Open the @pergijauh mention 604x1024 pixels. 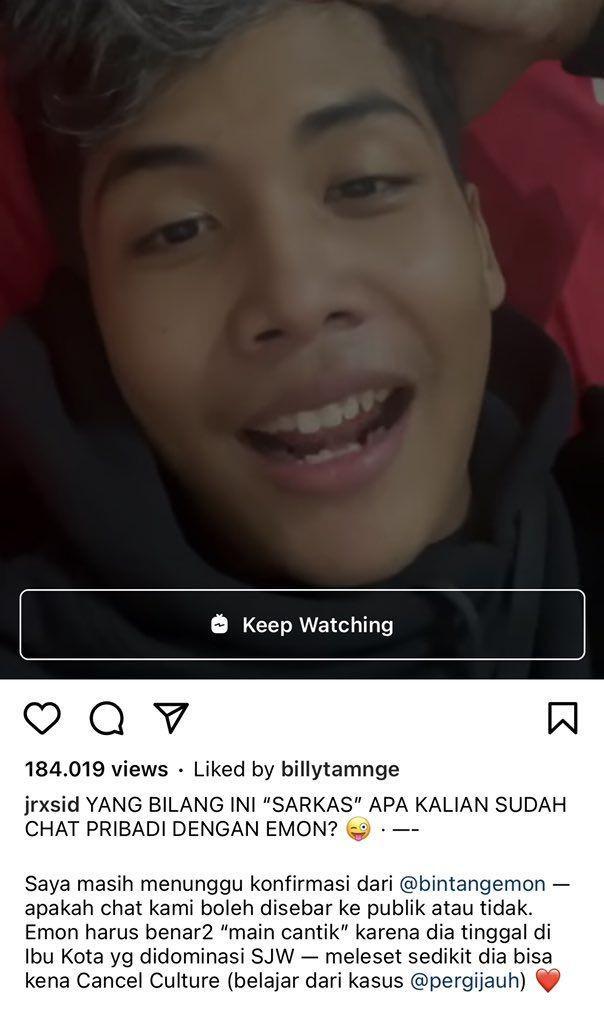coord(468,981)
